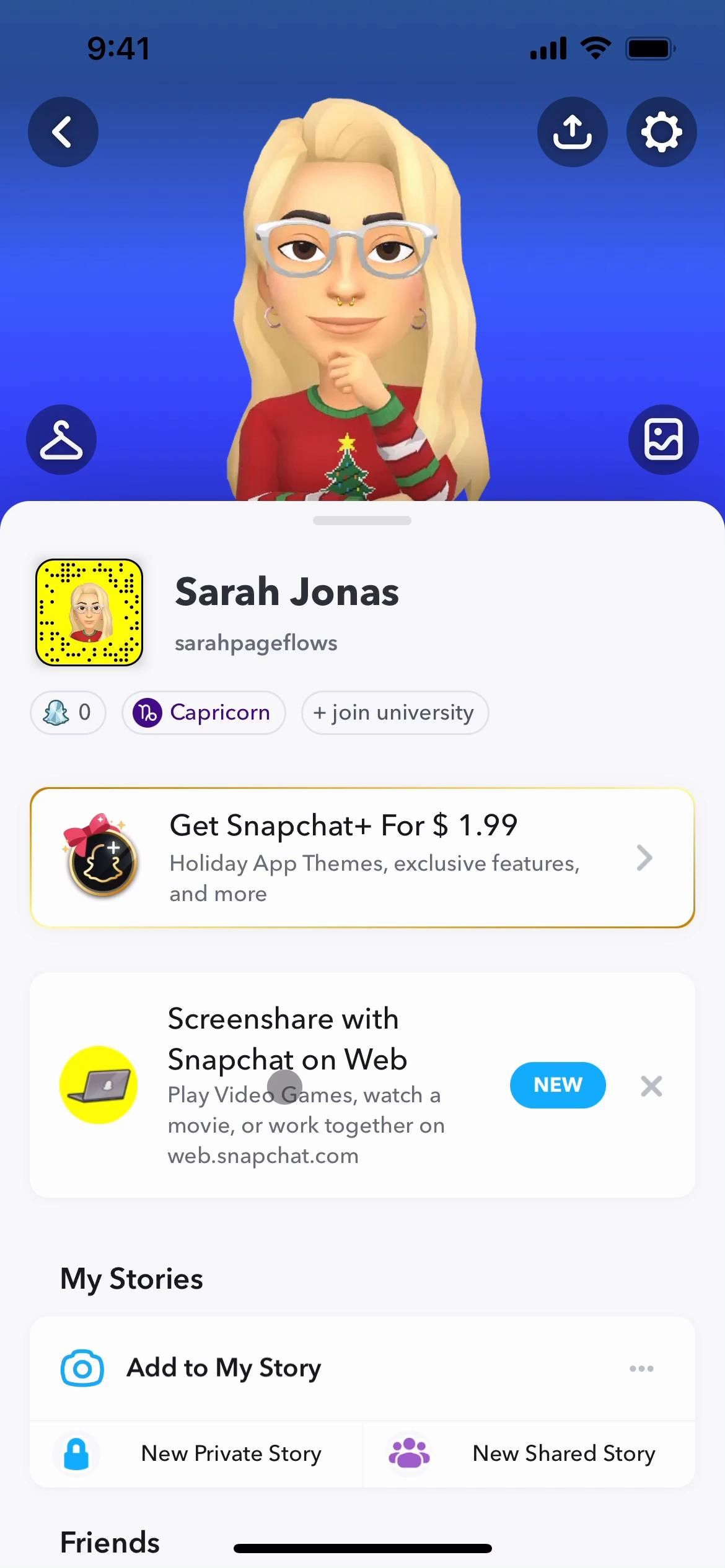View Snap score chip
This screenshot has width=725, height=1568.
(68, 713)
